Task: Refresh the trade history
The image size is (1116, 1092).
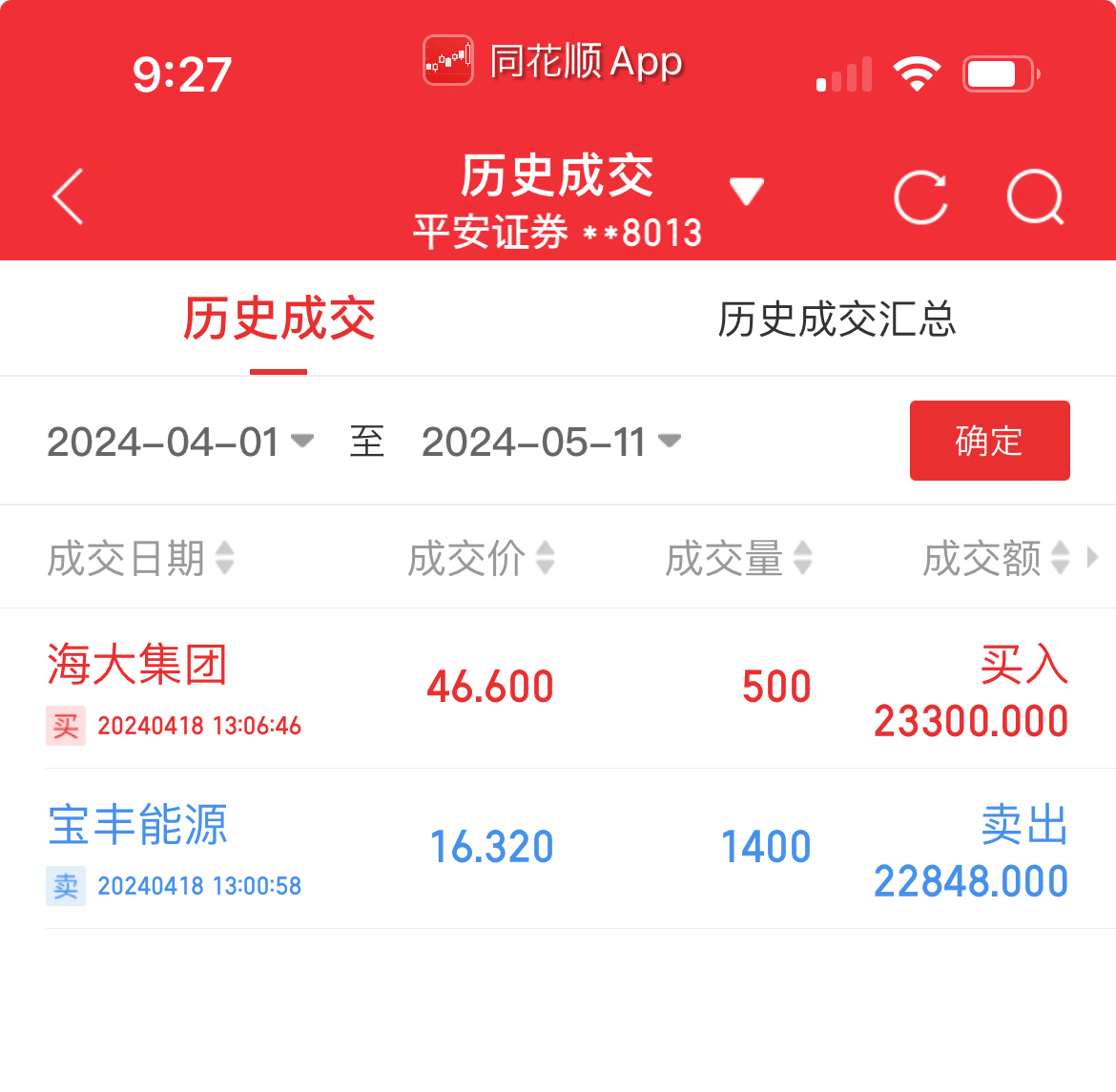Action: click(920, 197)
